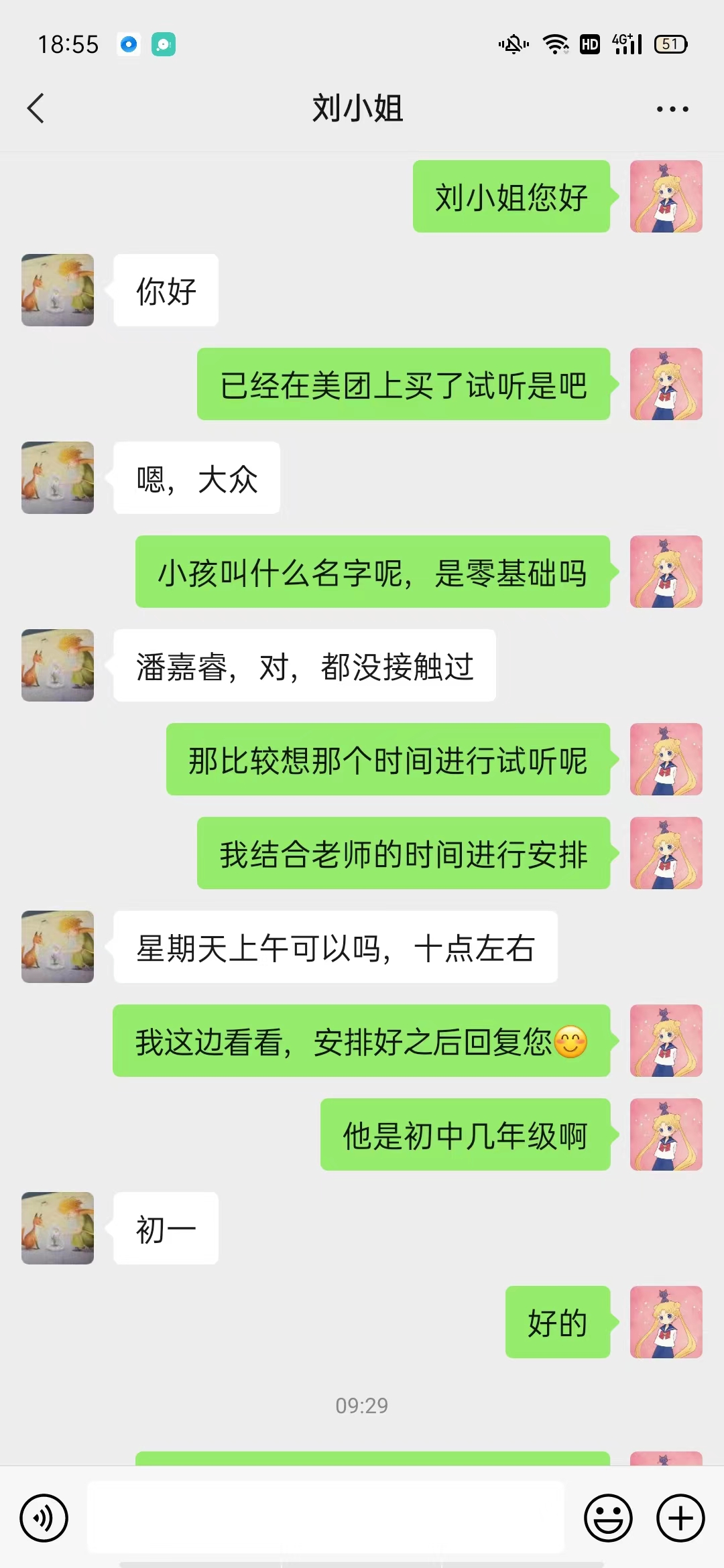The width and height of the screenshot is (724, 1568).
Task: Open the chat info overflow menu
Action: (x=672, y=109)
